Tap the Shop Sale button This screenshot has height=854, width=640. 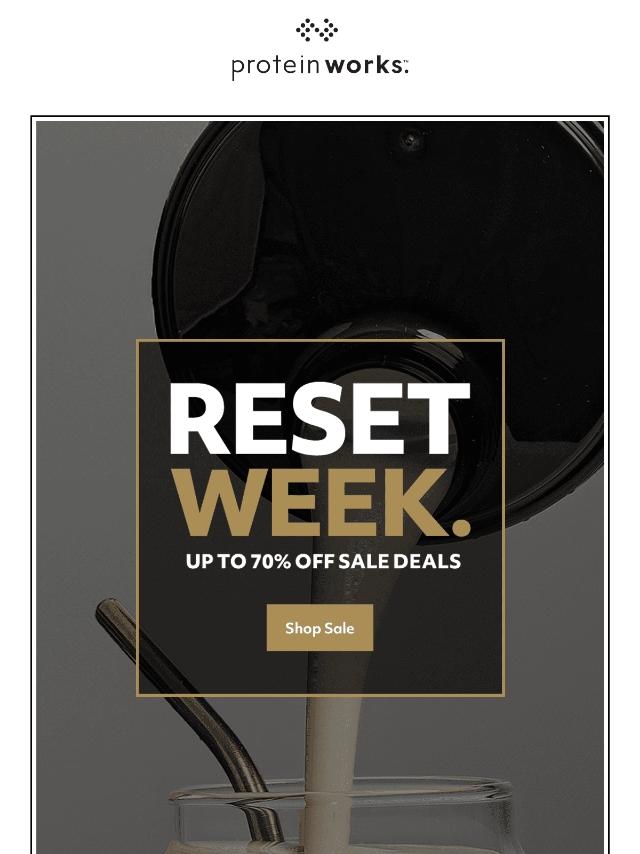coord(320,627)
